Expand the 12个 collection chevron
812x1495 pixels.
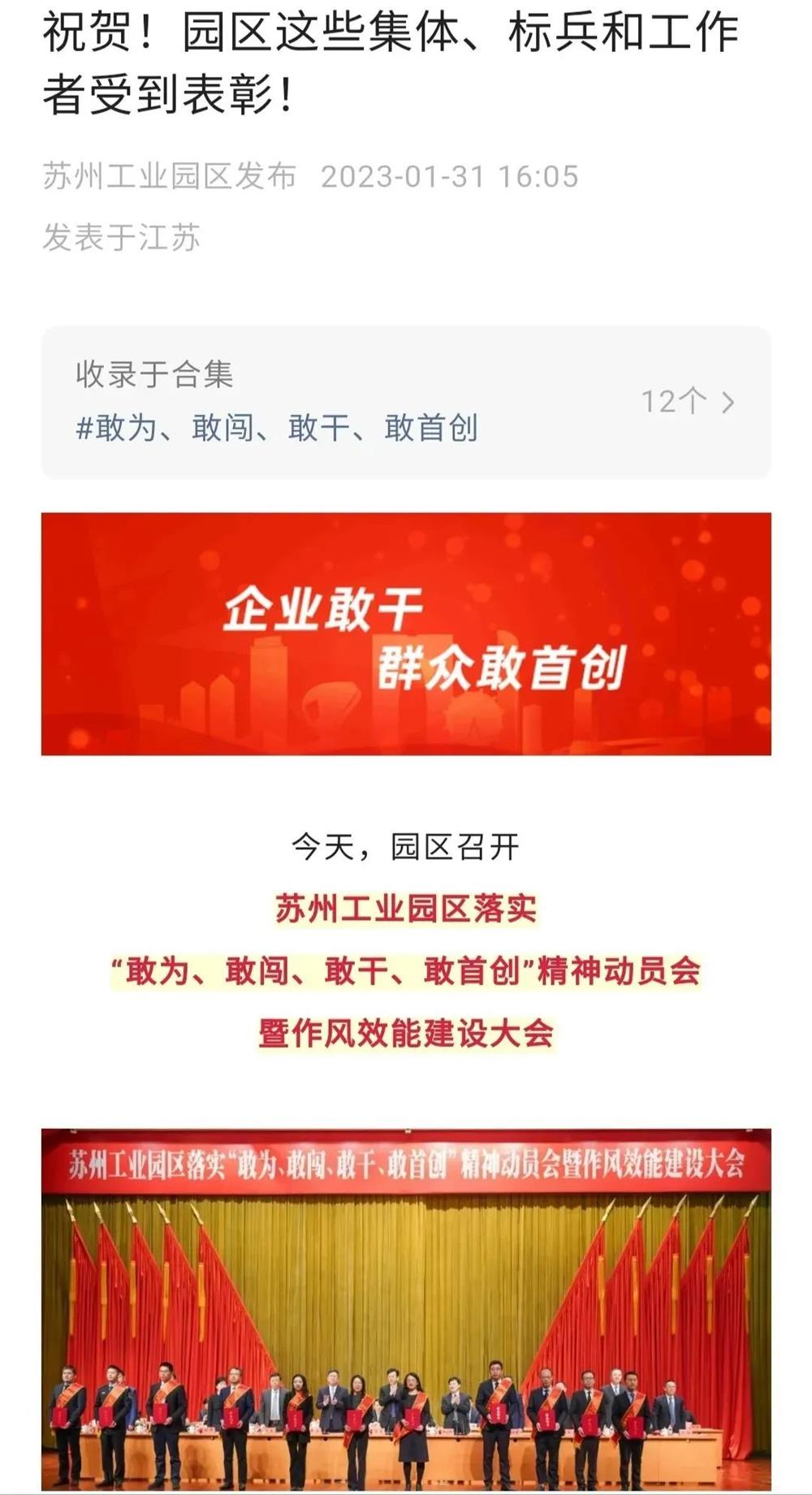point(728,402)
